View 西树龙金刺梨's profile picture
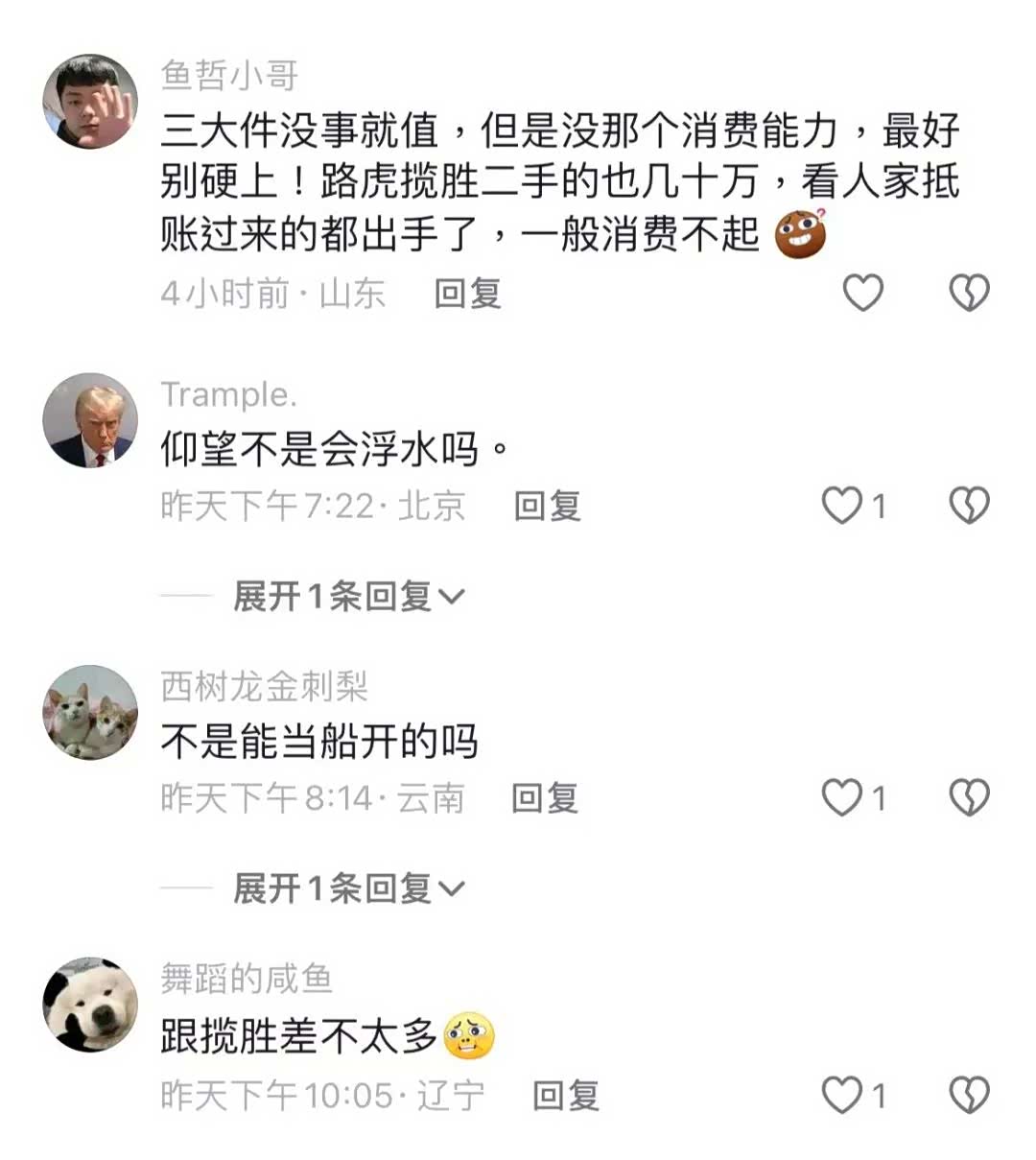 coord(90,713)
